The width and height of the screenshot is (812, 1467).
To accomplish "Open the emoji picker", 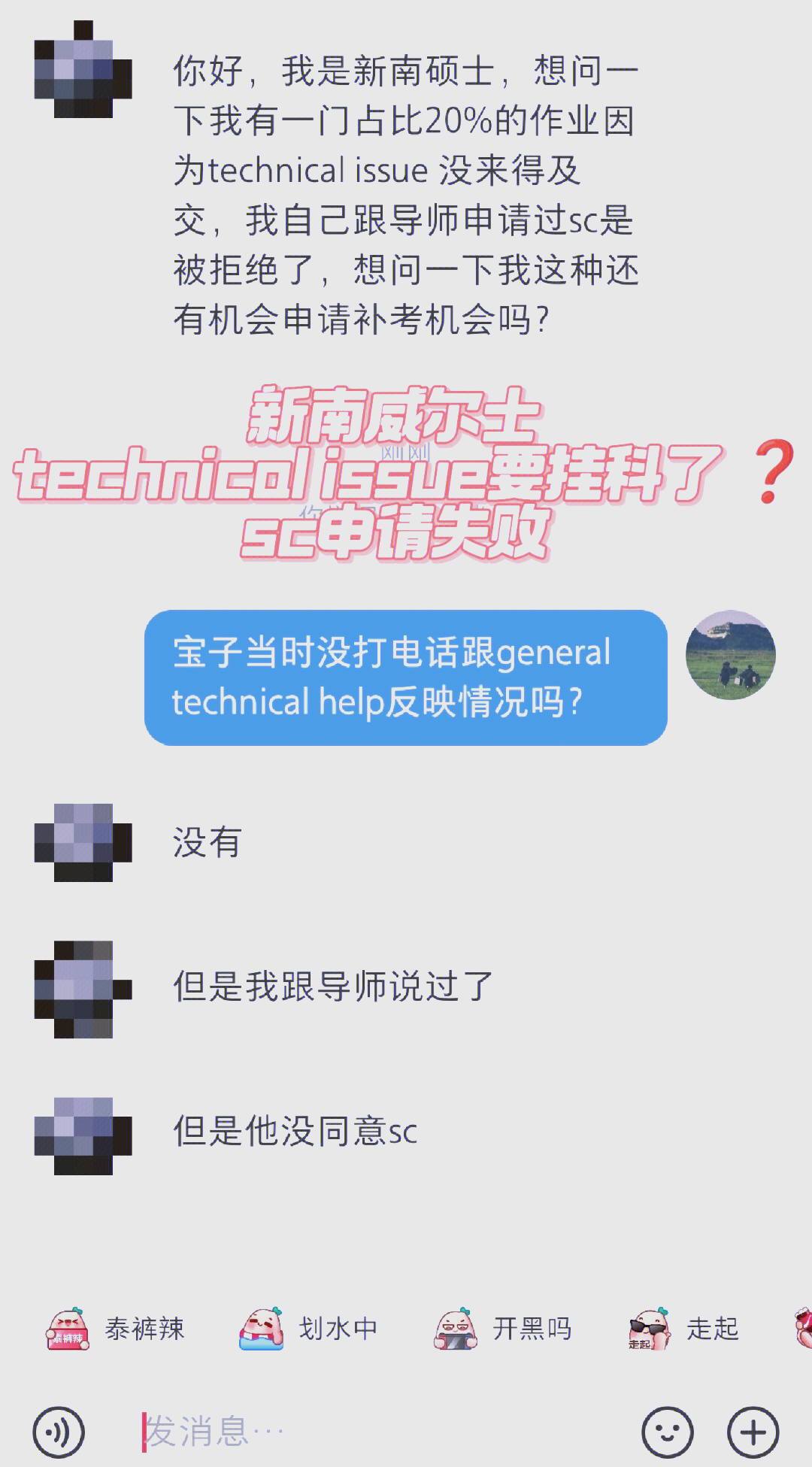I will click(x=667, y=1432).
